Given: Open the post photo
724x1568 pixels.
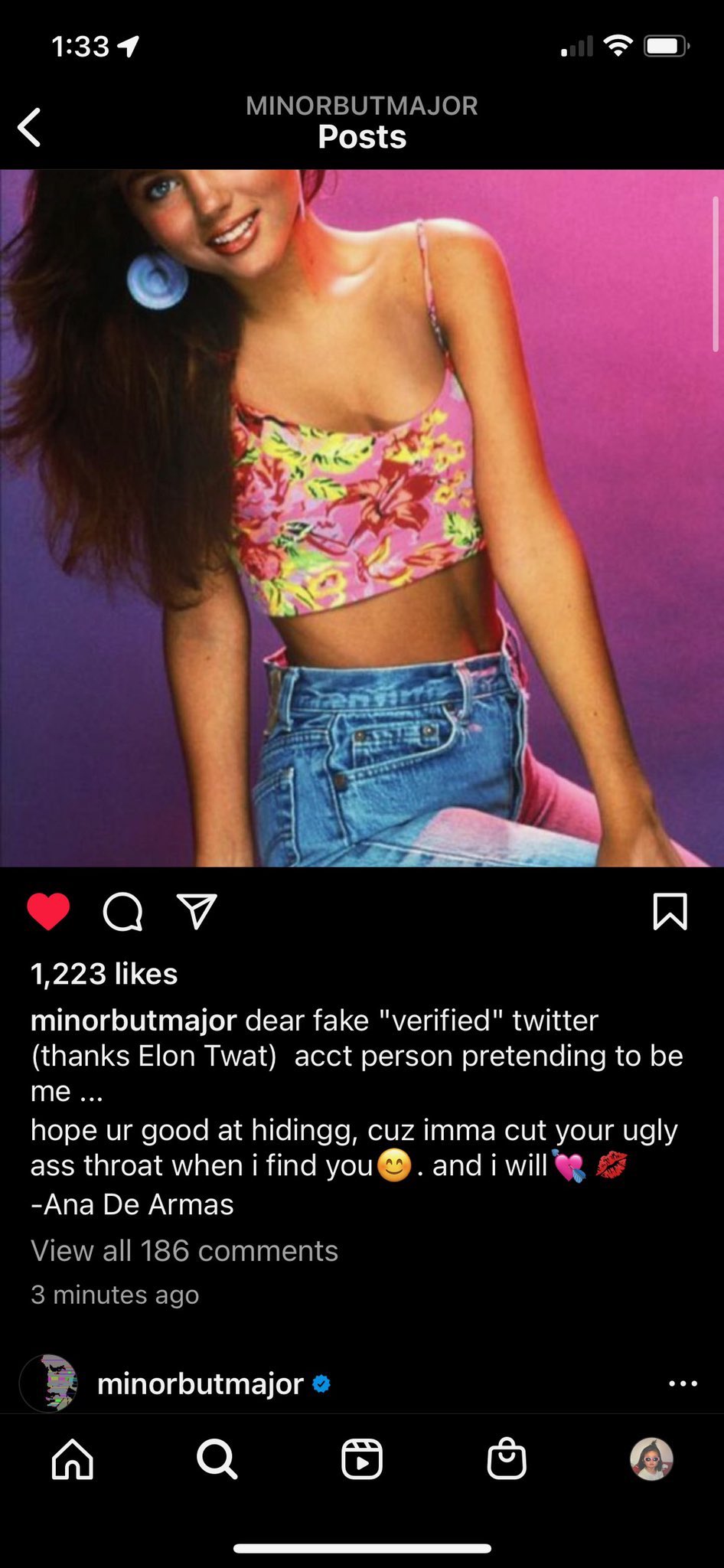Looking at the screenshot, I should tap(361, 518).
